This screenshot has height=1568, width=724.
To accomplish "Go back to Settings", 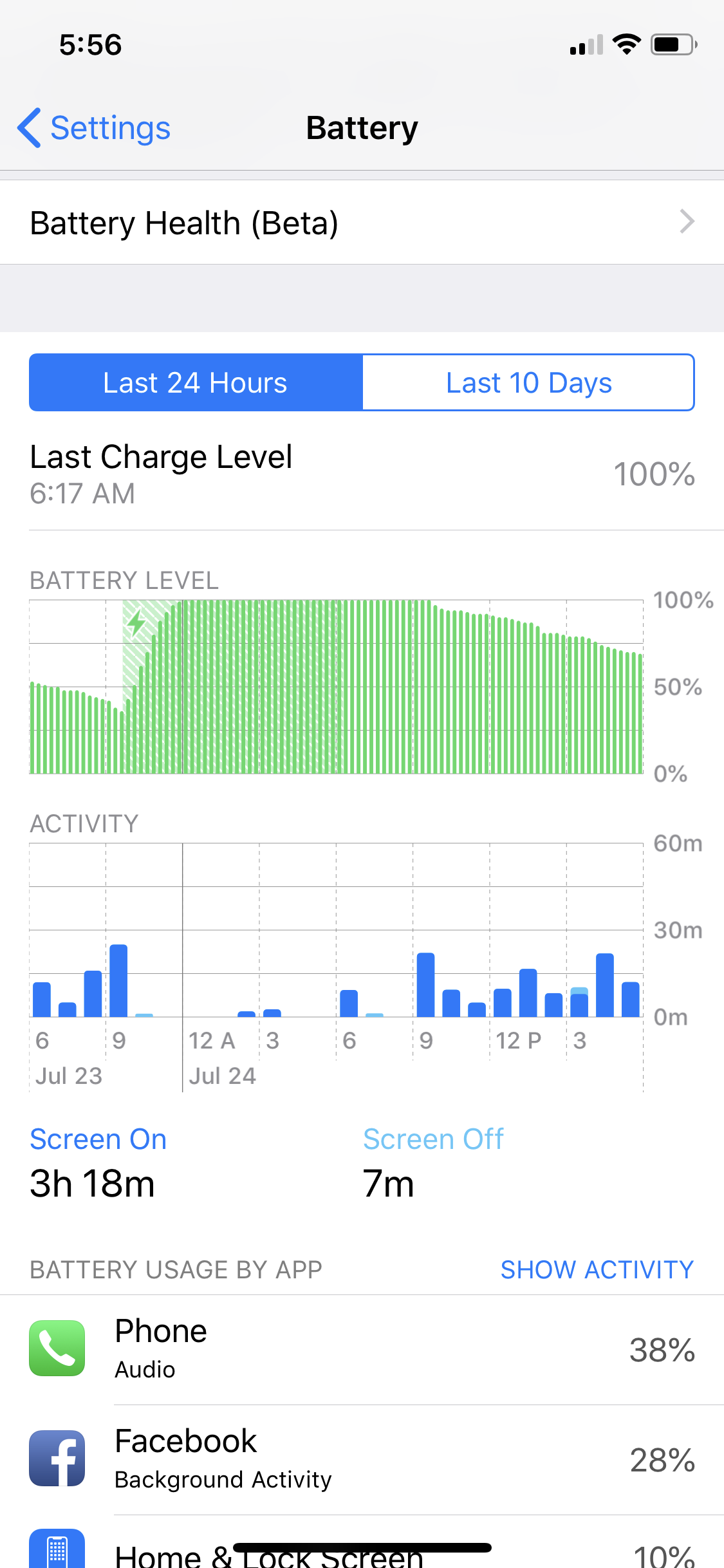I will coord(94,128).
